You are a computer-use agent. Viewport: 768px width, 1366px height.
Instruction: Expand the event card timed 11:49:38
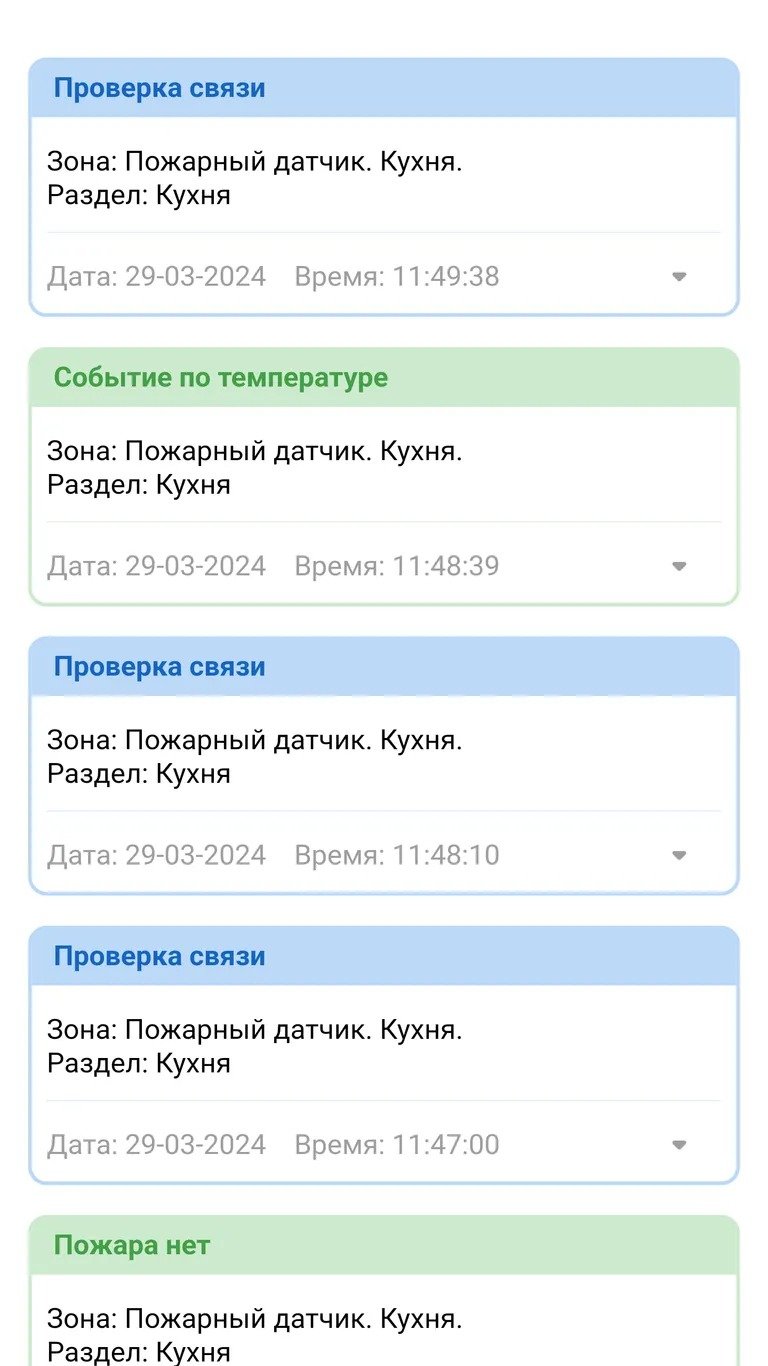[679, 277]
